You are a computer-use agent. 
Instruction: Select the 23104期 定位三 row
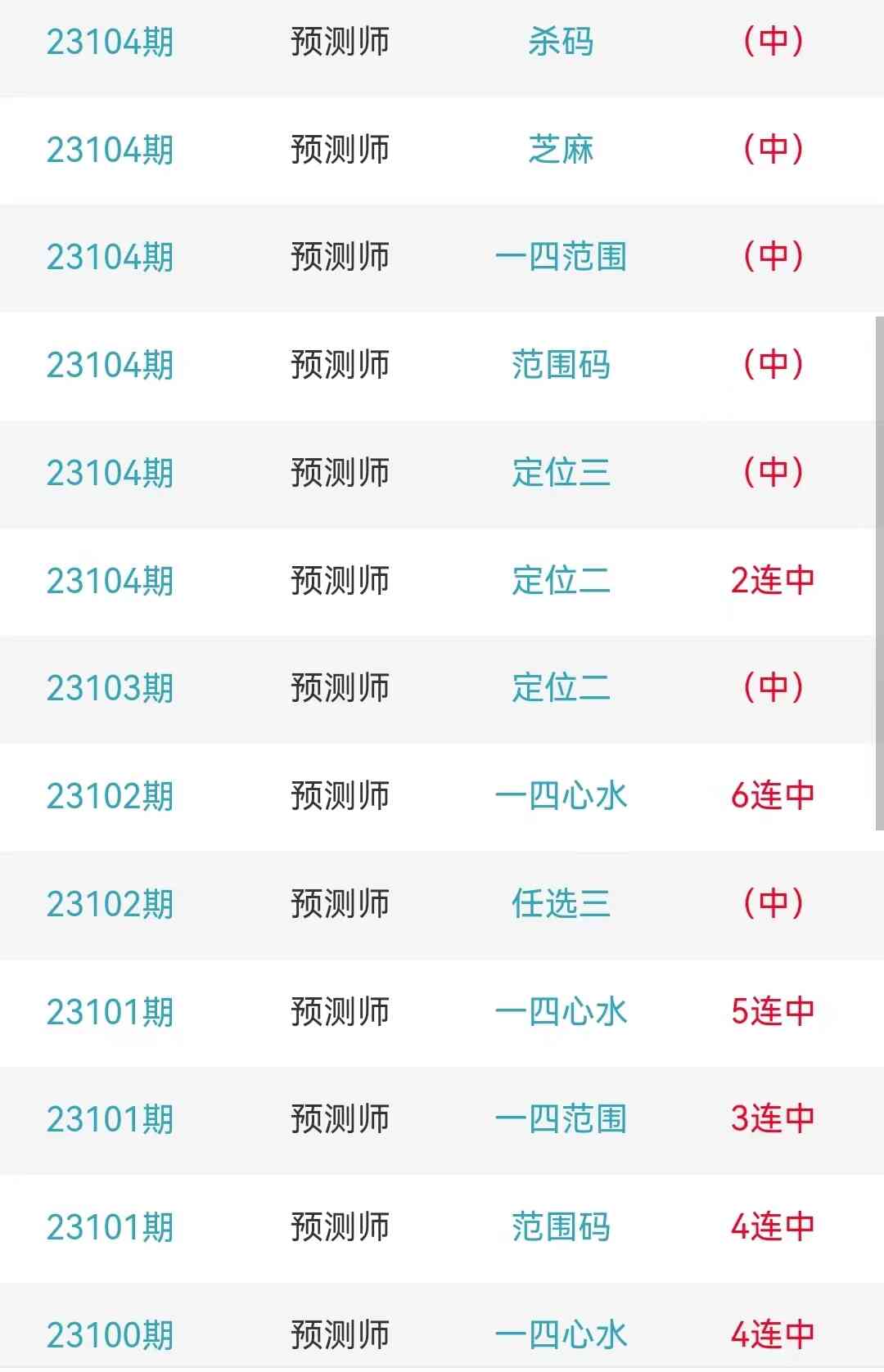(560, 473)
